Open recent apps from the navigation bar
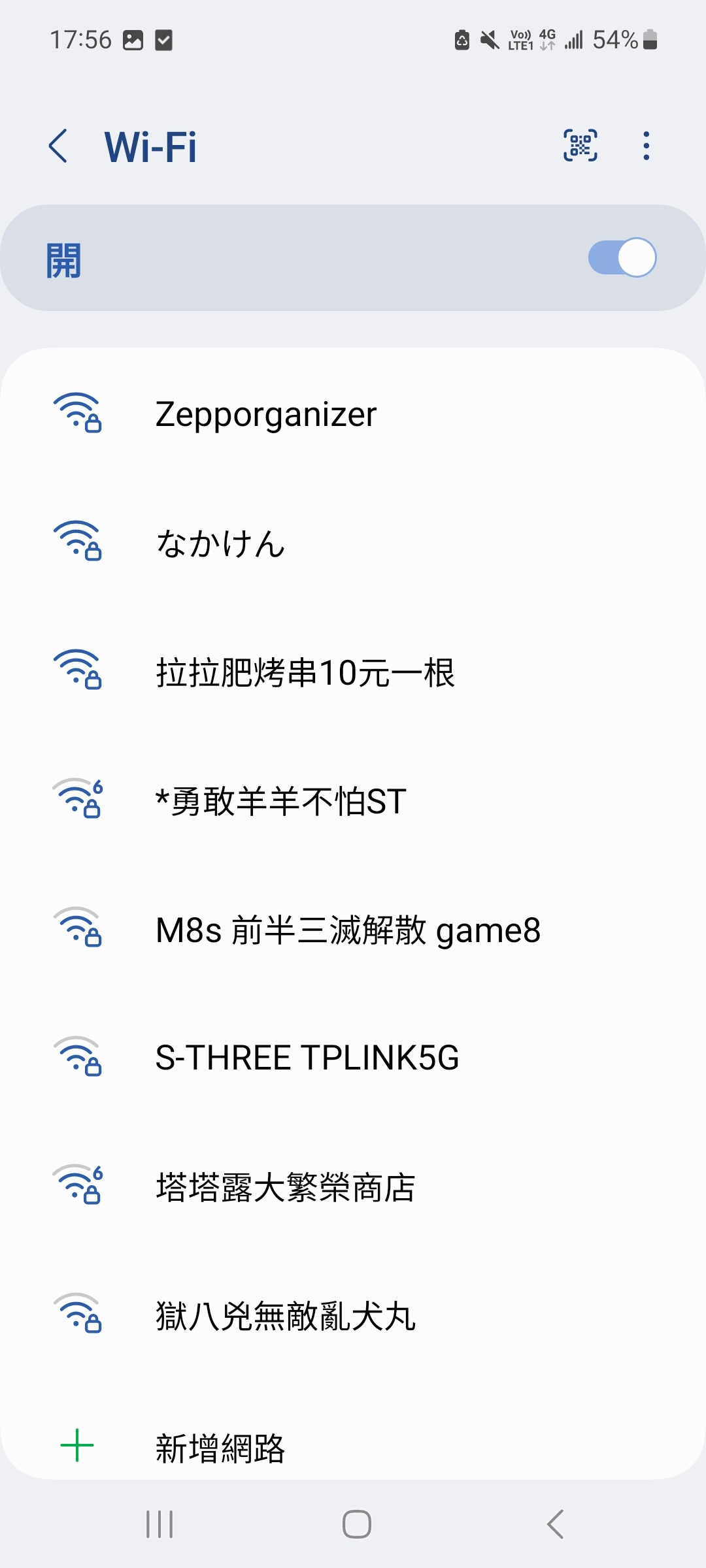This screenshot has width=706, height=1568. pos(160,1524)
